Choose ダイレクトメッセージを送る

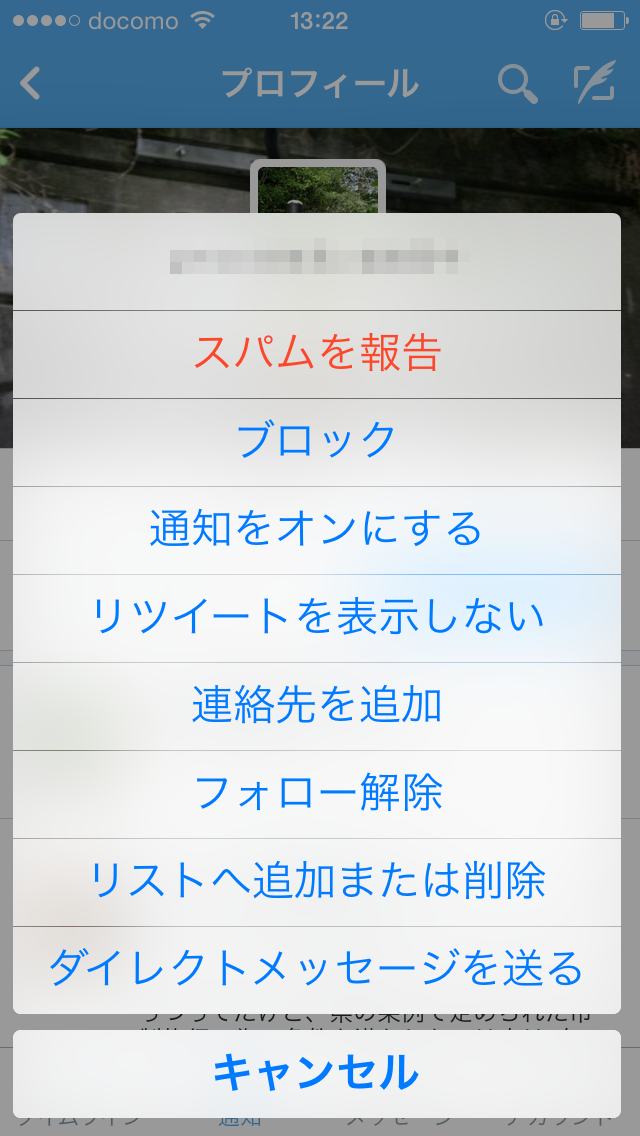point(317,969)
